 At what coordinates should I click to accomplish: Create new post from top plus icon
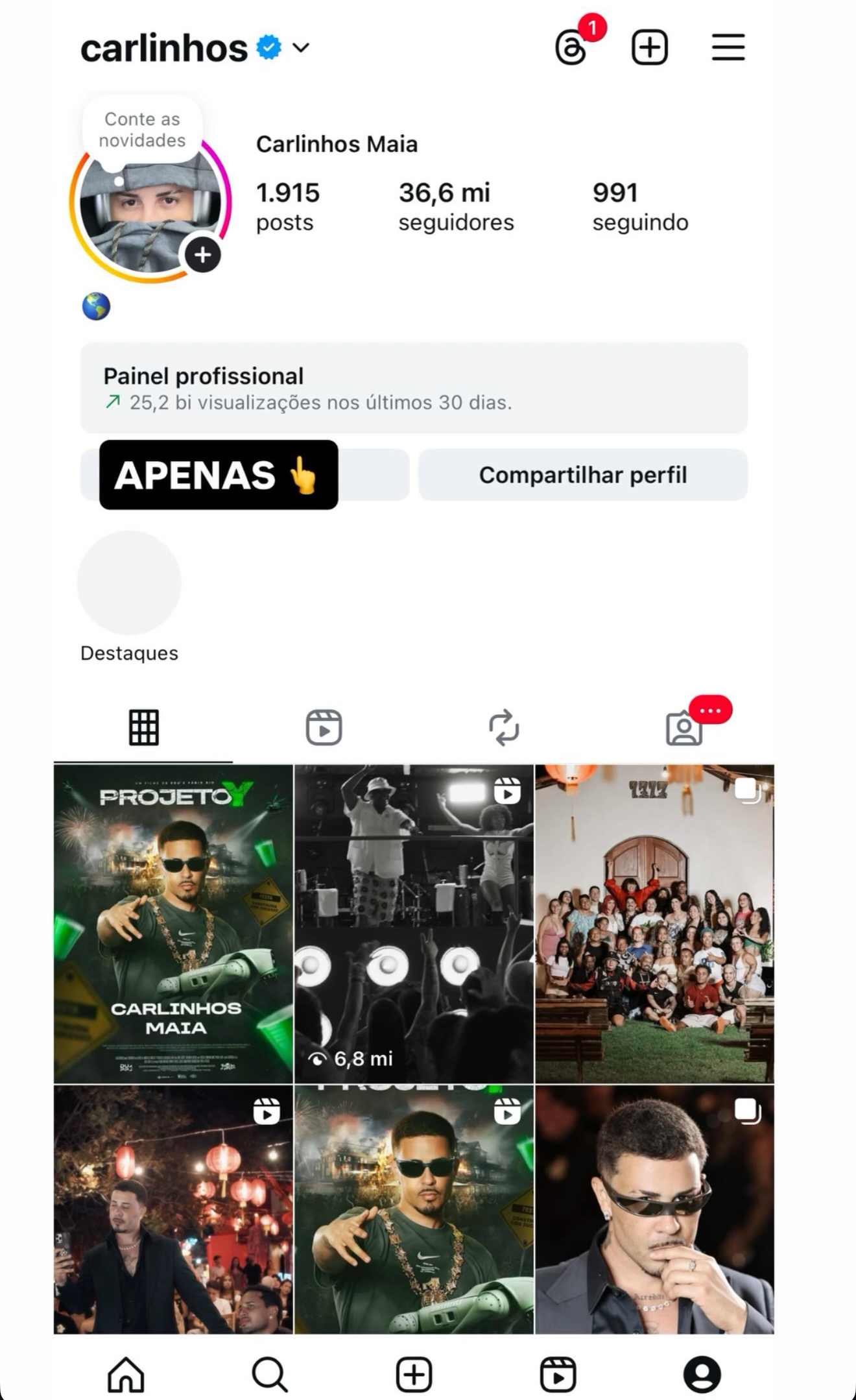[650, 47]
